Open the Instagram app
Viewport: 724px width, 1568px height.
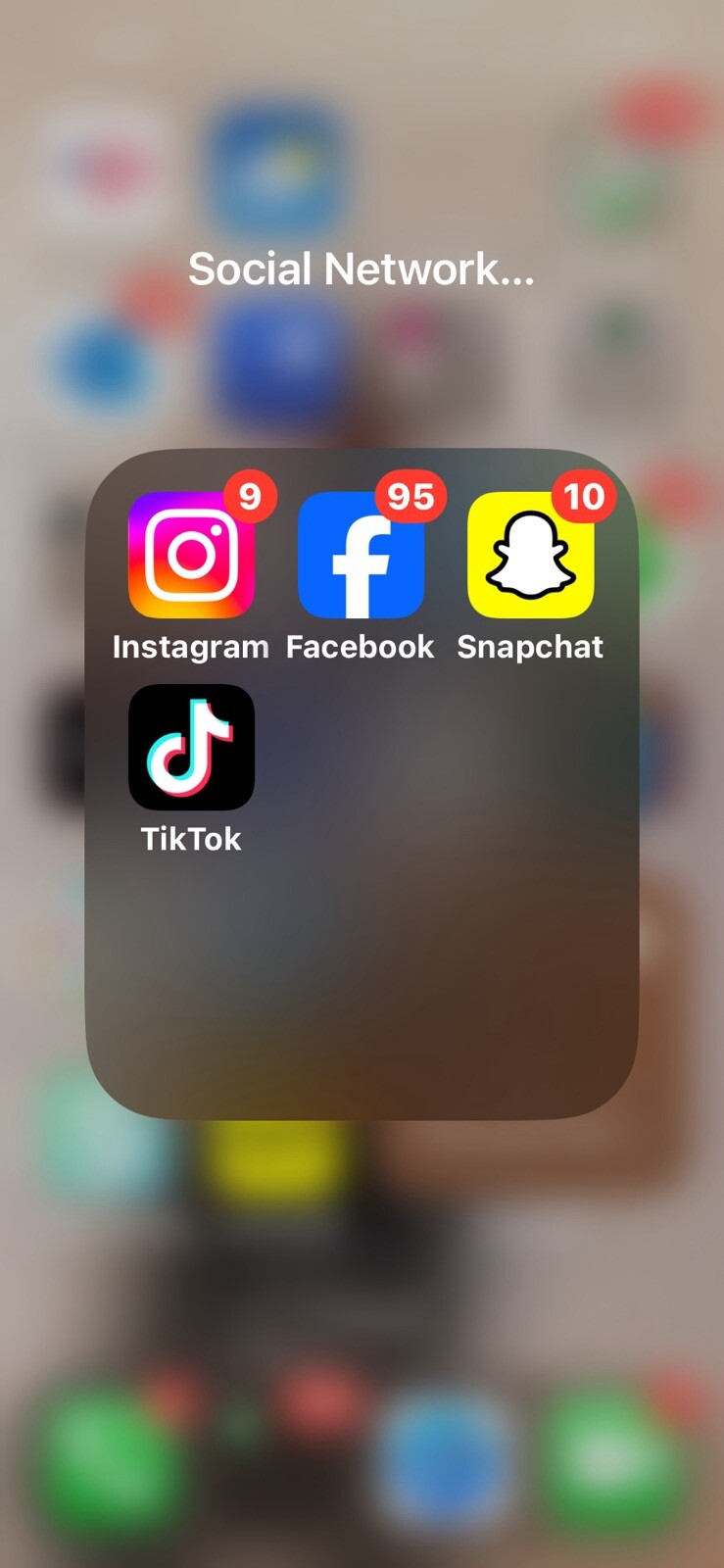pyautogui.click(x=191, y=555)
